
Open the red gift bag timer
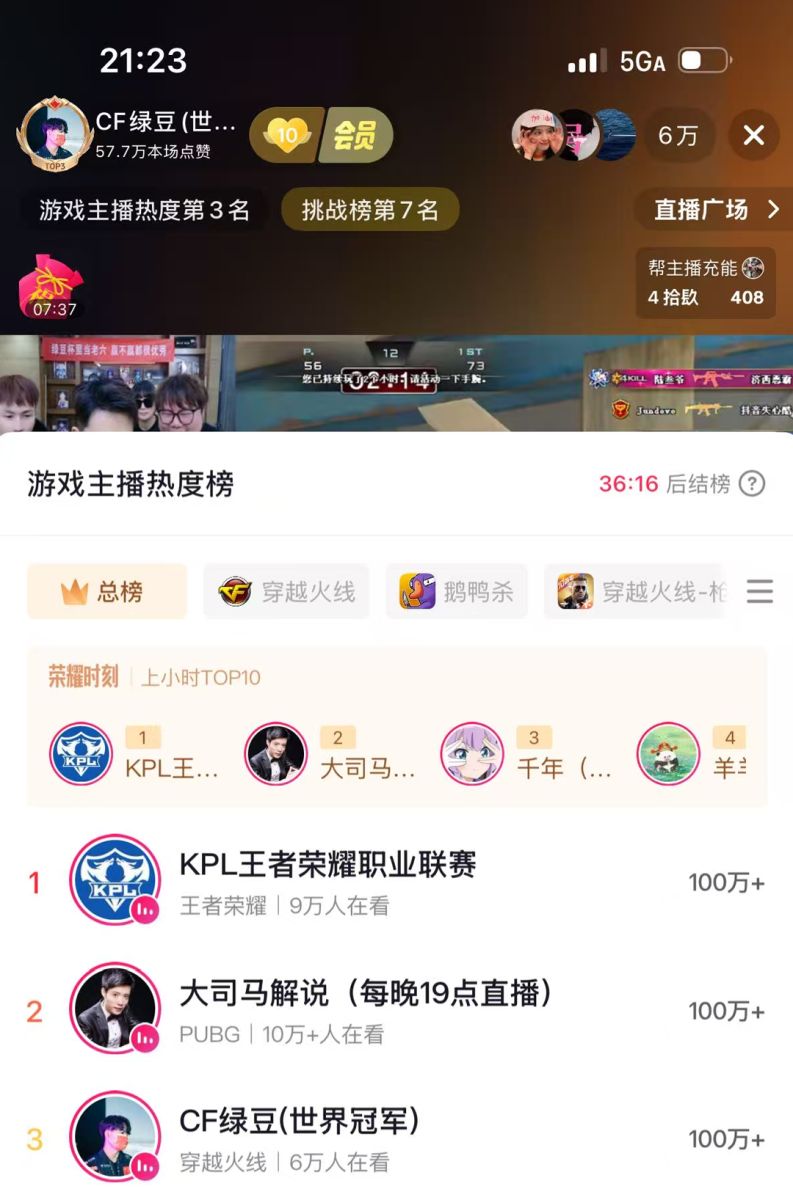click(x=51, y=287)
